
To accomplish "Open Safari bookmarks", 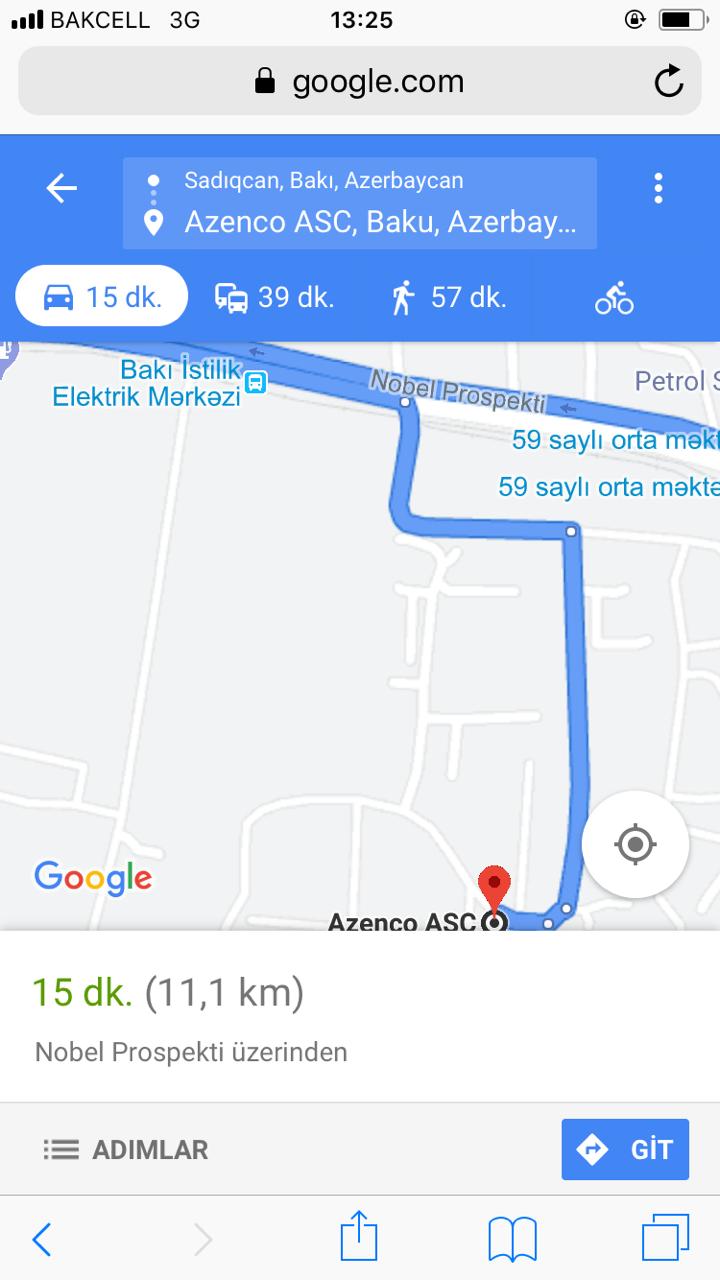I will tap(513, 1240).
